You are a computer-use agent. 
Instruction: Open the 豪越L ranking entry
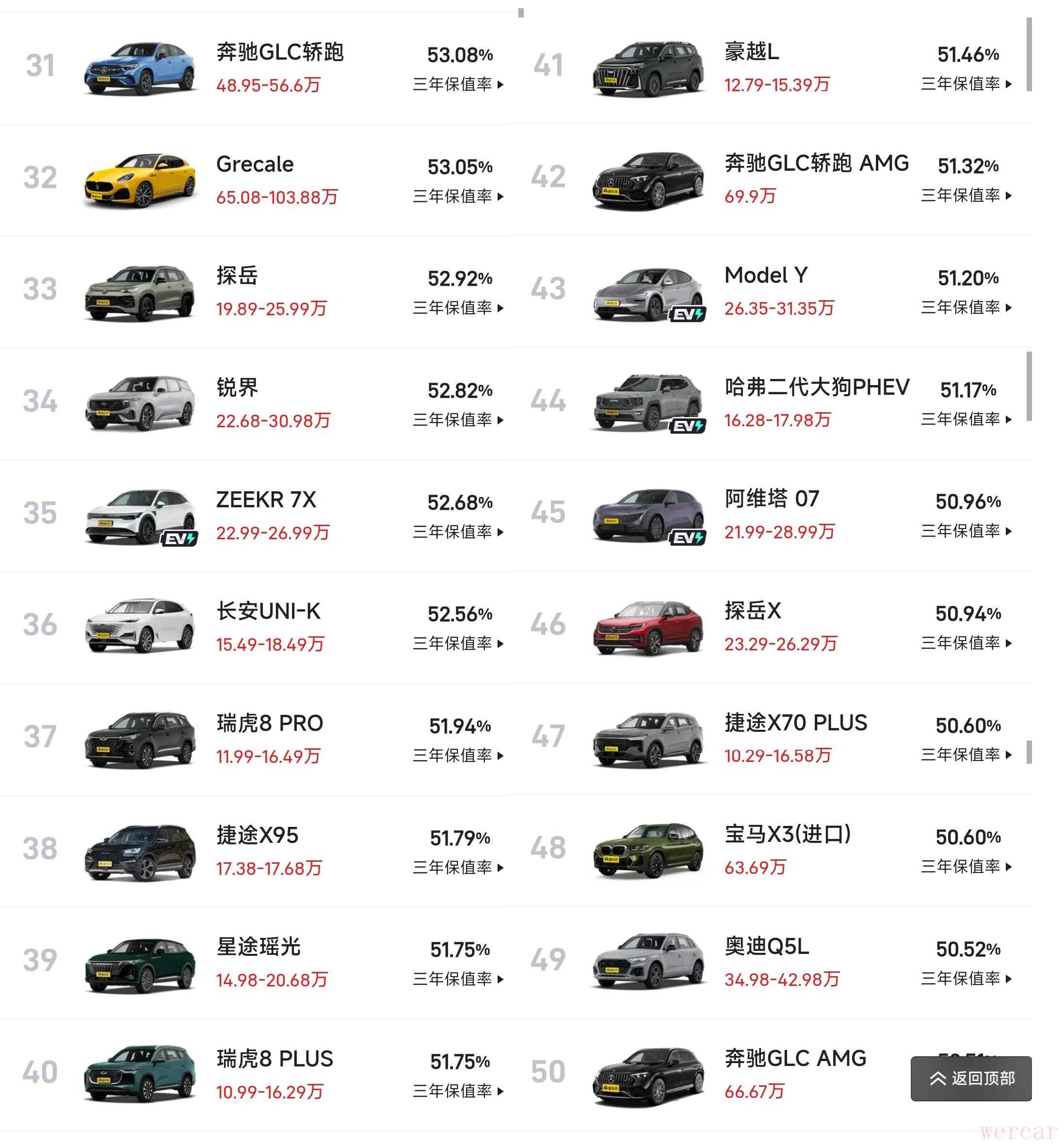[x=751, y=52]
